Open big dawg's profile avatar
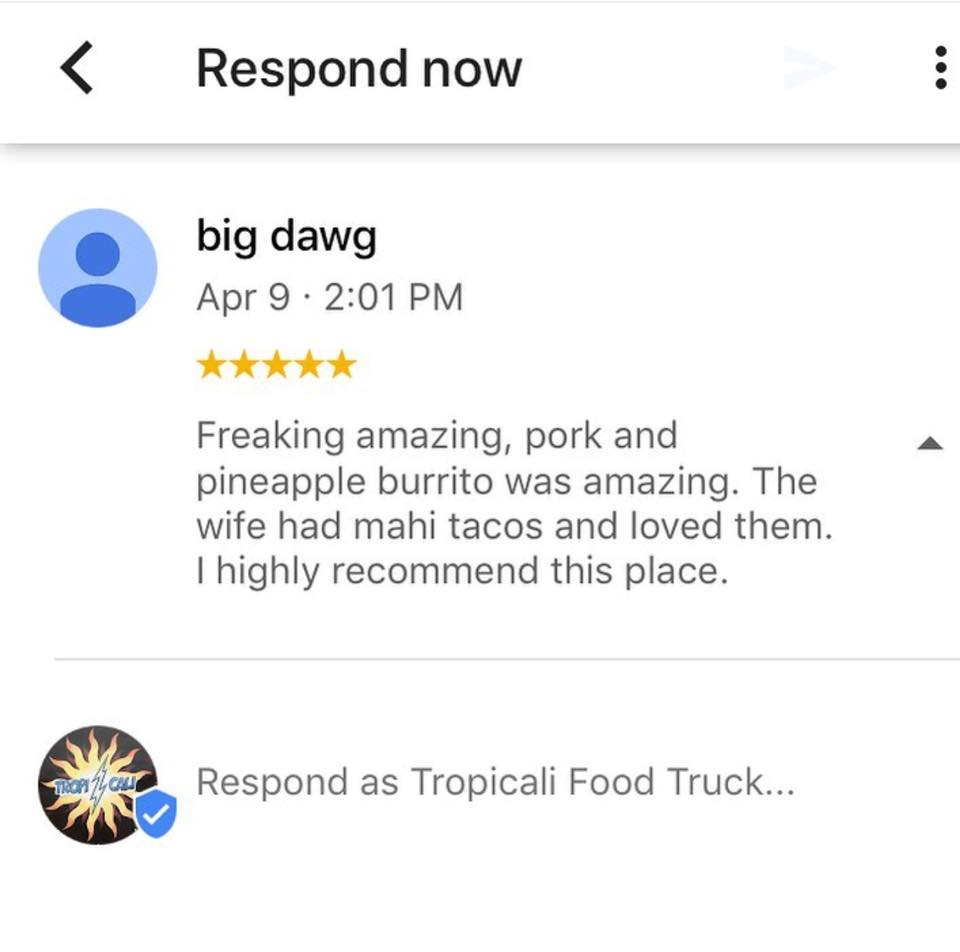Image resolution: width=960 pixels, height=952 pixels. [98, 268]
